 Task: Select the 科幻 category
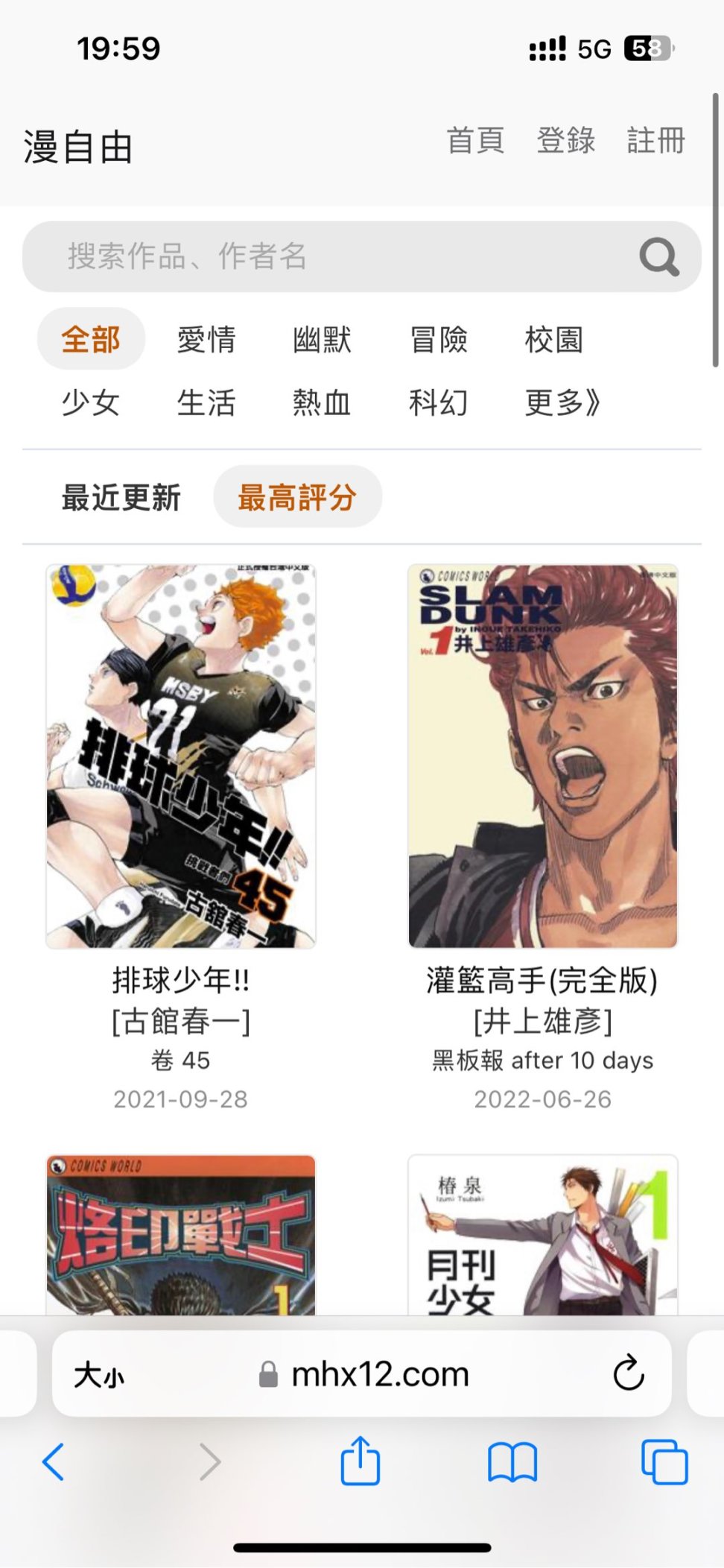point(439,403)
